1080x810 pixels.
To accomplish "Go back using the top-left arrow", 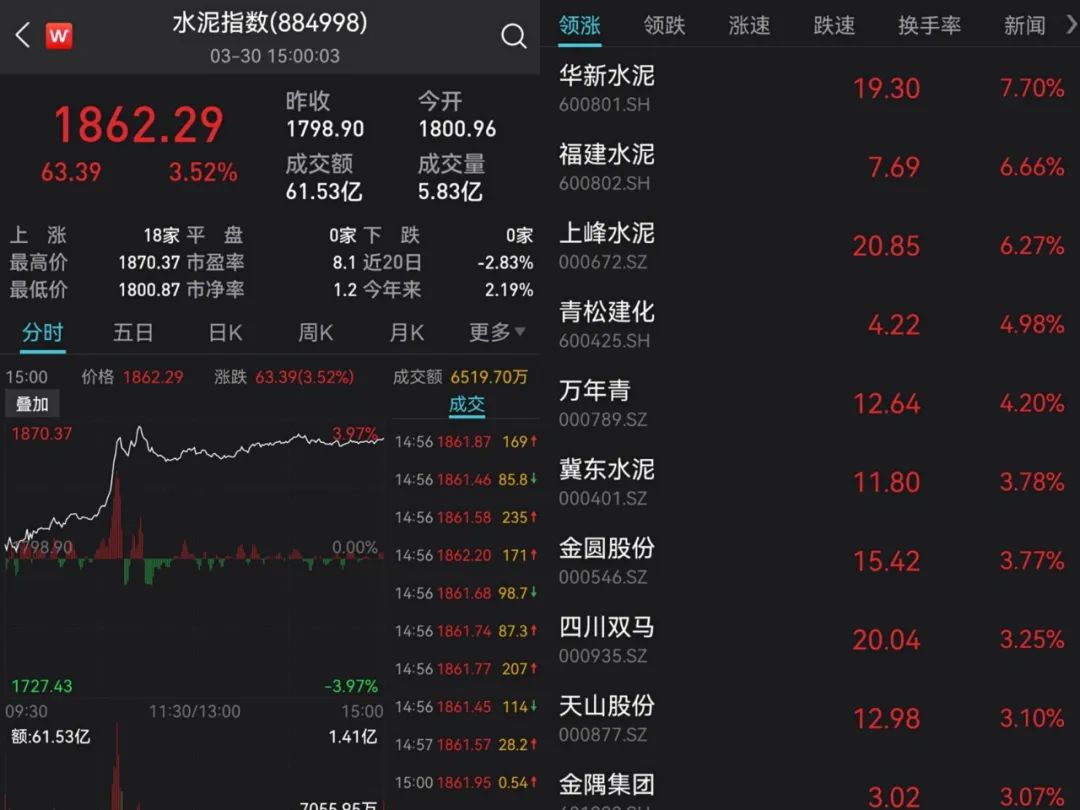I will [22, 36].
